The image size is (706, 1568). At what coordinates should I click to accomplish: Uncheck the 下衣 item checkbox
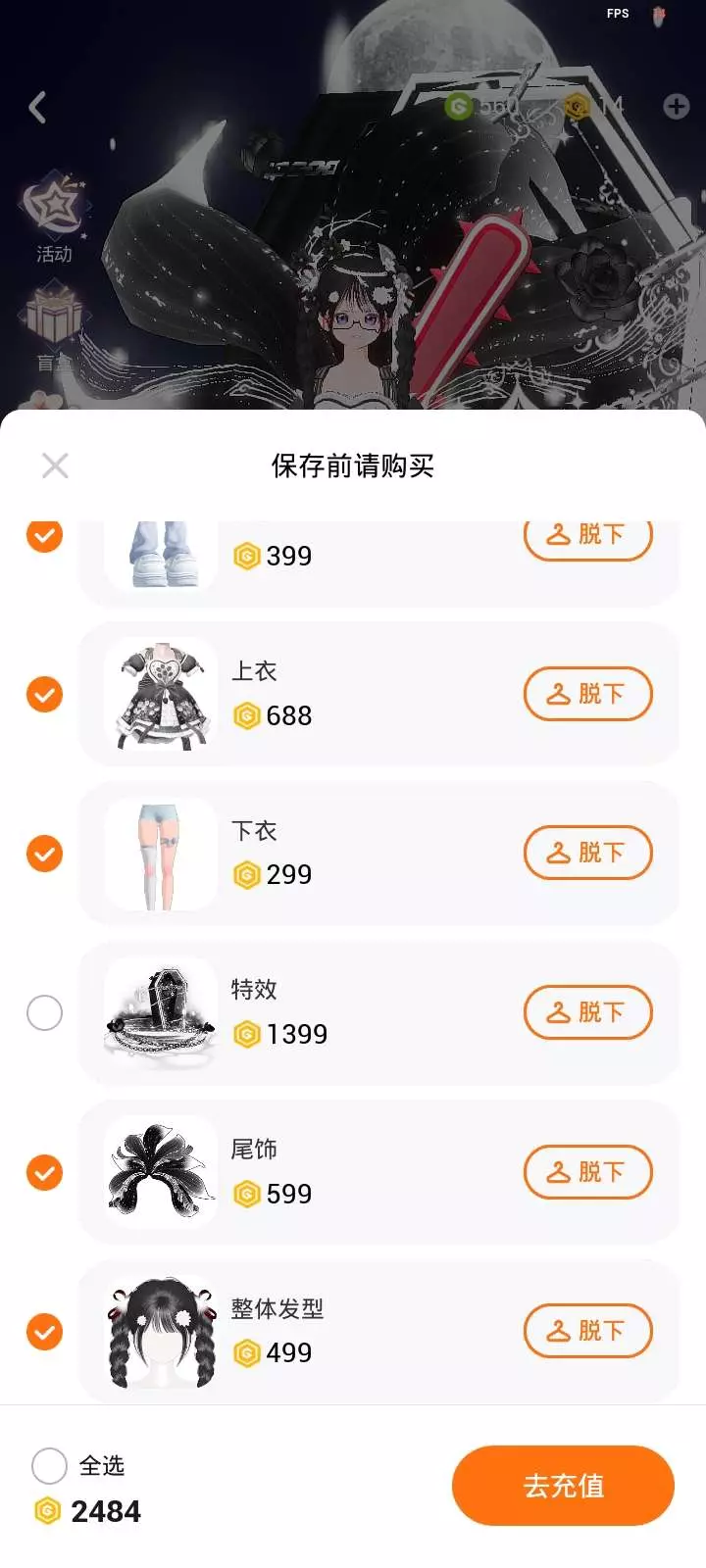click(x=44, y=854)
